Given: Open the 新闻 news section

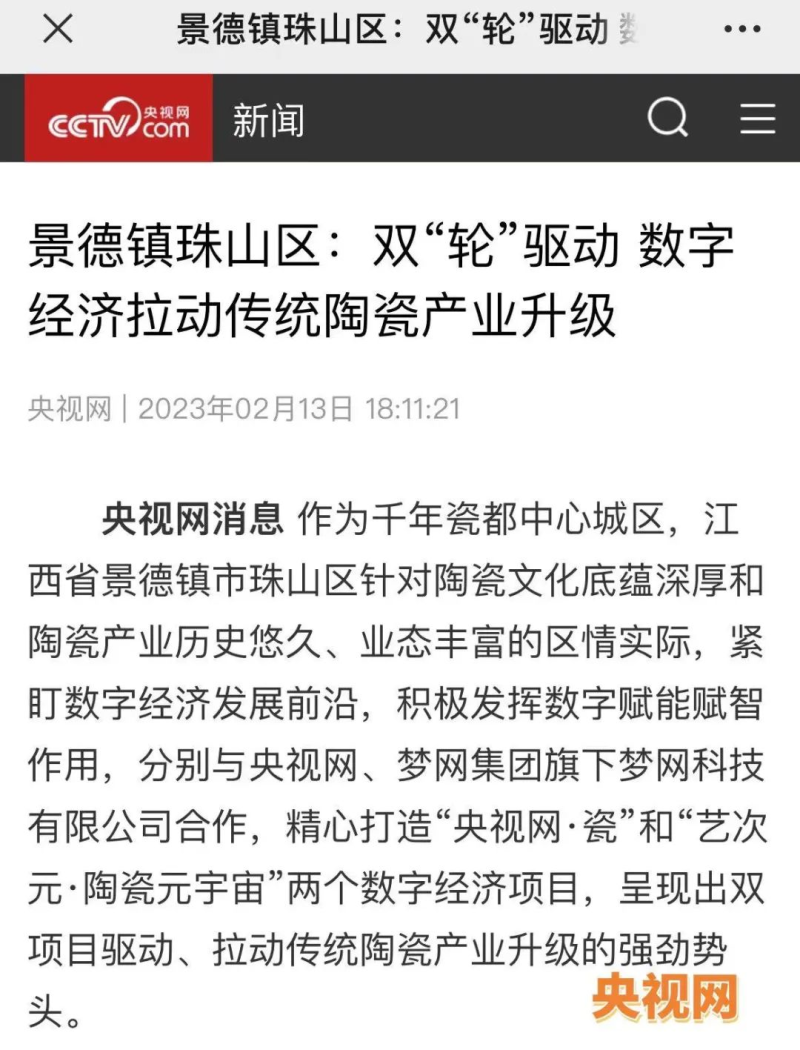Looking at the screenshot, I should pos(268,121).
